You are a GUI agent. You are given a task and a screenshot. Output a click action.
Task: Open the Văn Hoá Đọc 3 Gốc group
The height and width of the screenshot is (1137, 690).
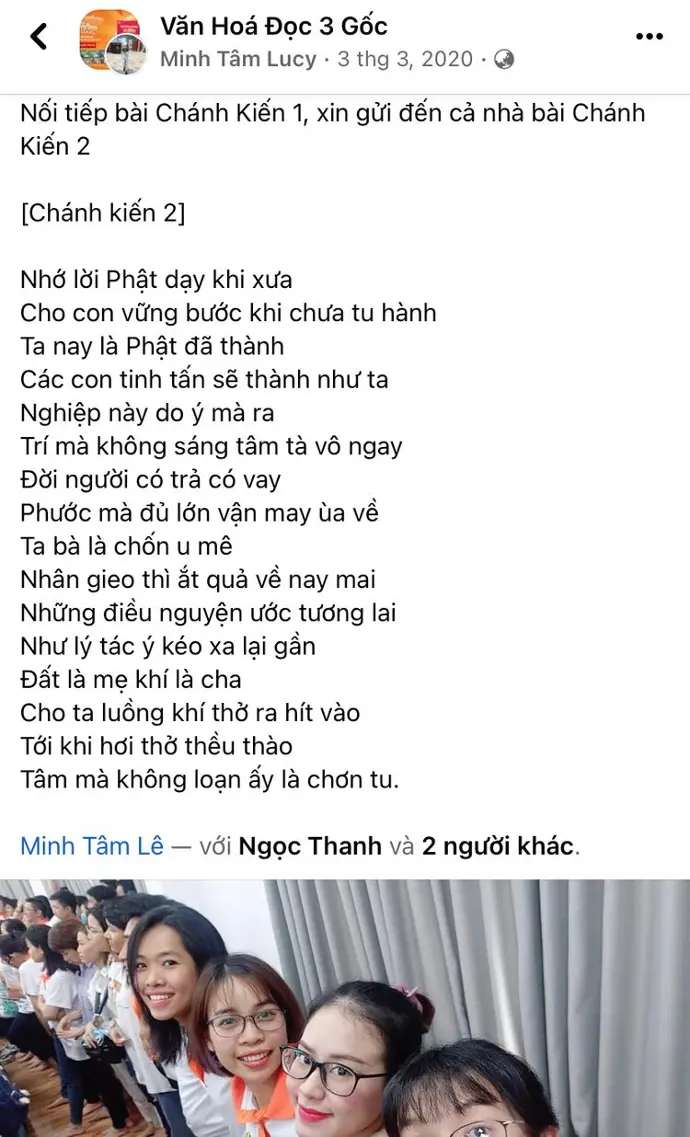(273, 25)
